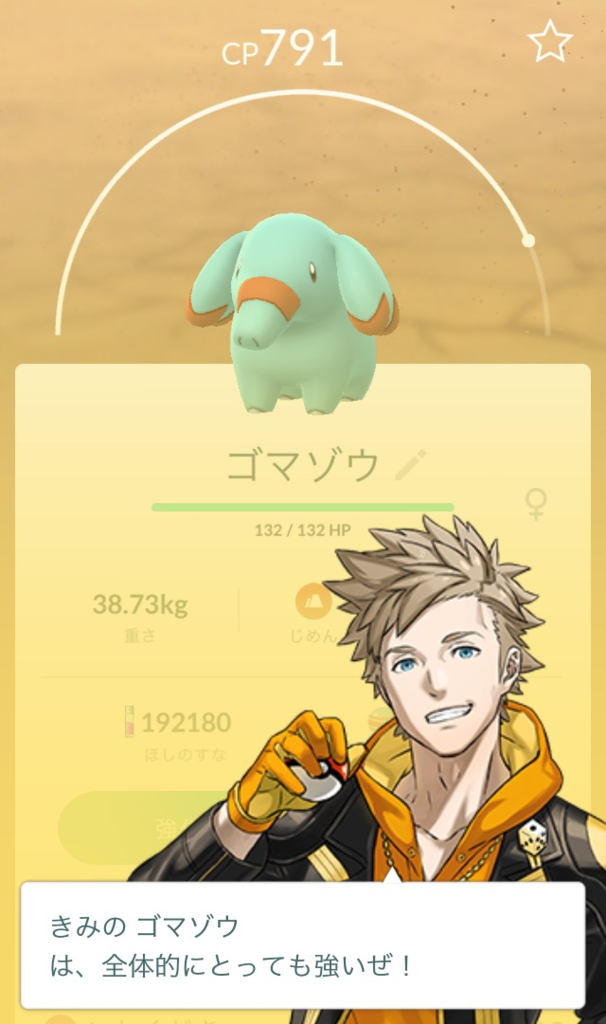Mark Phanpy as favorite with the star

click(549, 42)
